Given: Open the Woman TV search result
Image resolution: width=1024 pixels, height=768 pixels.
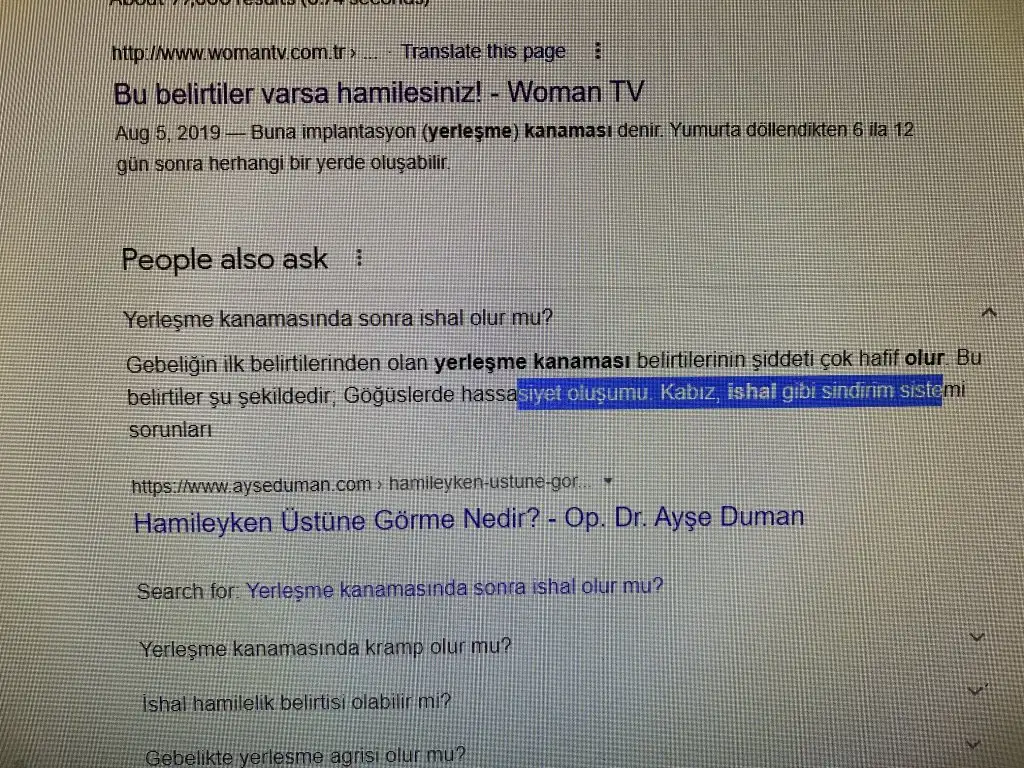Looking at the screenshot, I should point(378,94).
